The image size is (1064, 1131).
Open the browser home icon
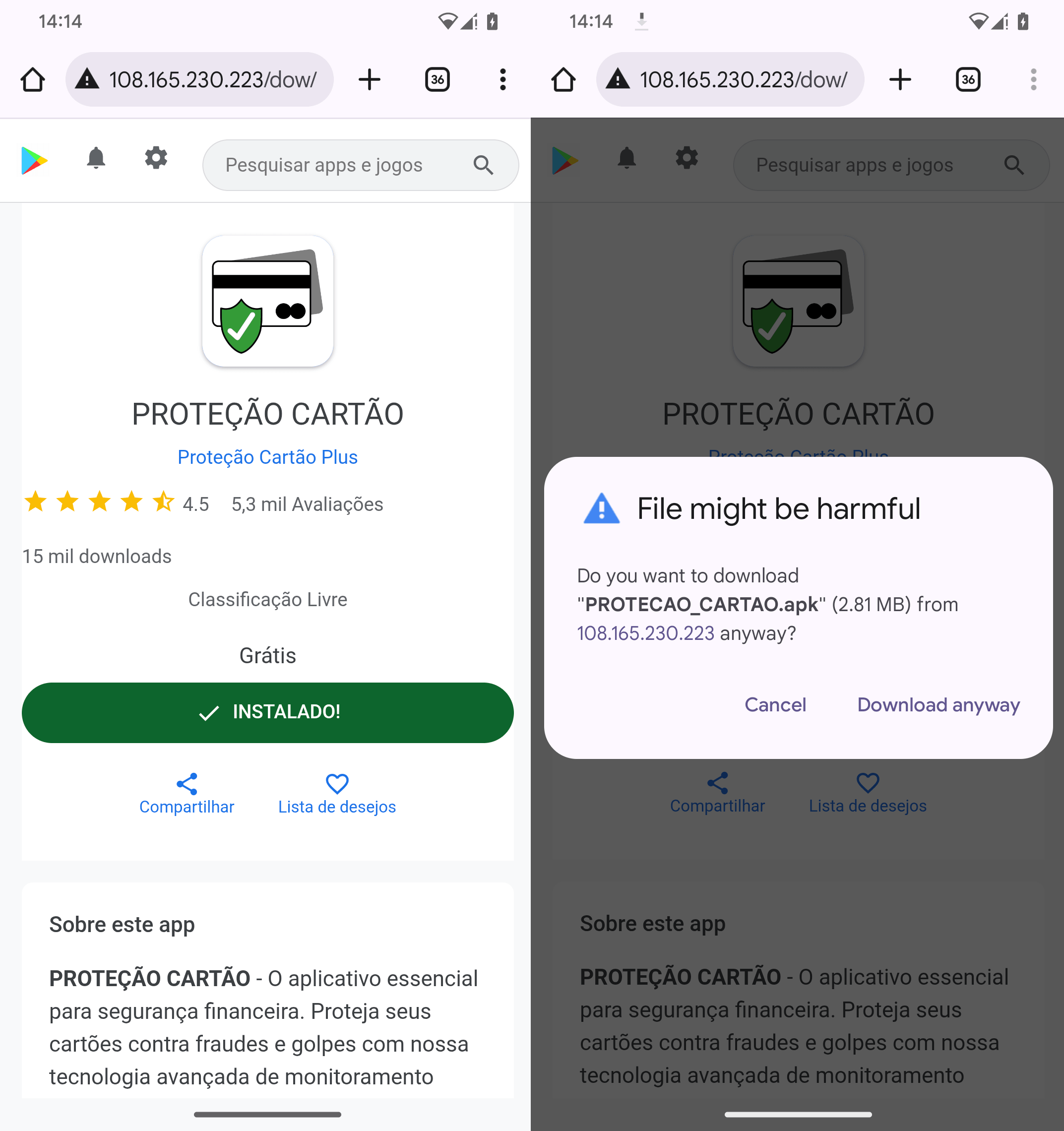pyautogui.click(x=32, y=80)
